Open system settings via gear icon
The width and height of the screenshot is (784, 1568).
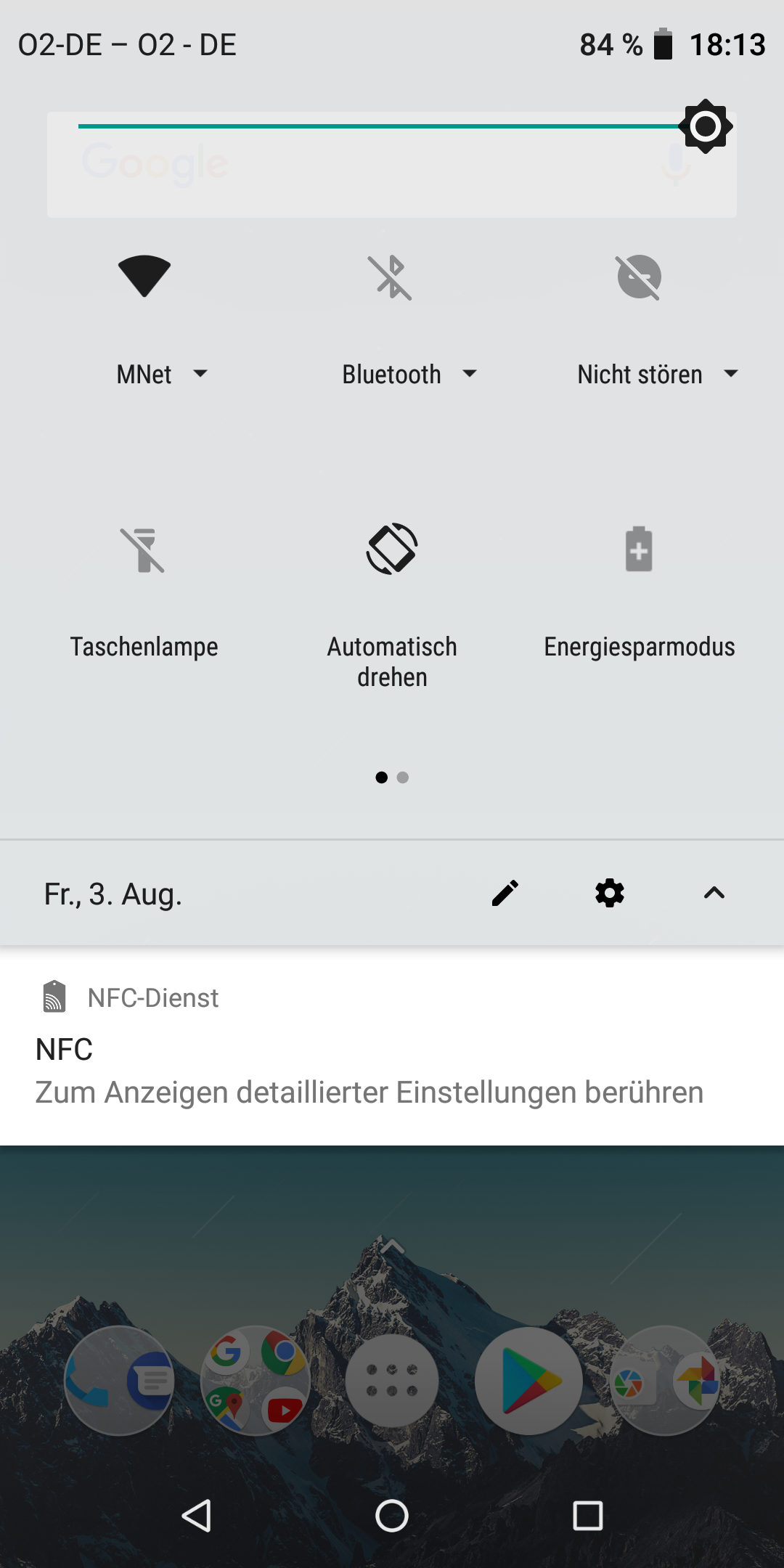click(610, 894)
